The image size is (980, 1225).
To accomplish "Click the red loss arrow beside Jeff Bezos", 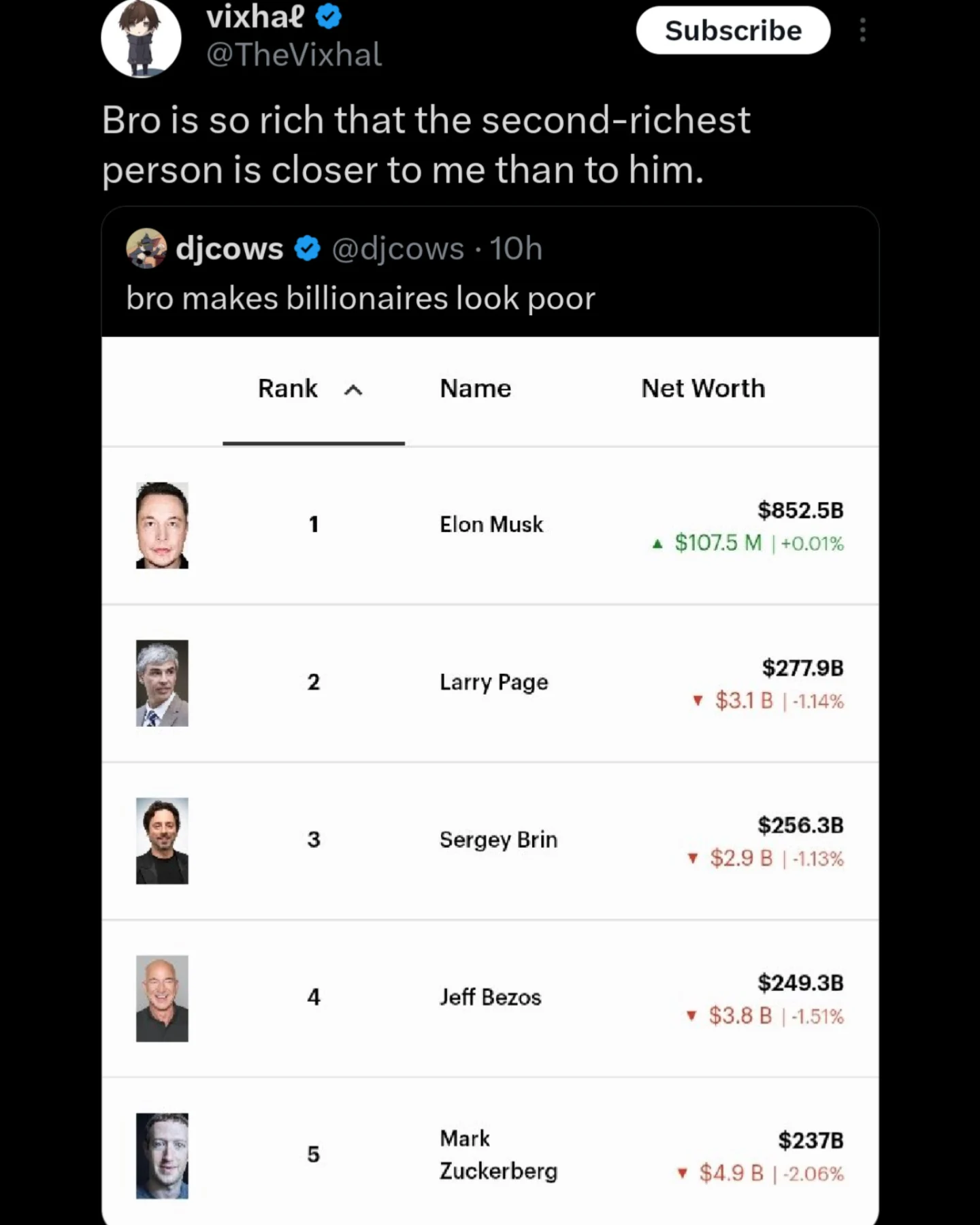I will tap(690, 1016).
